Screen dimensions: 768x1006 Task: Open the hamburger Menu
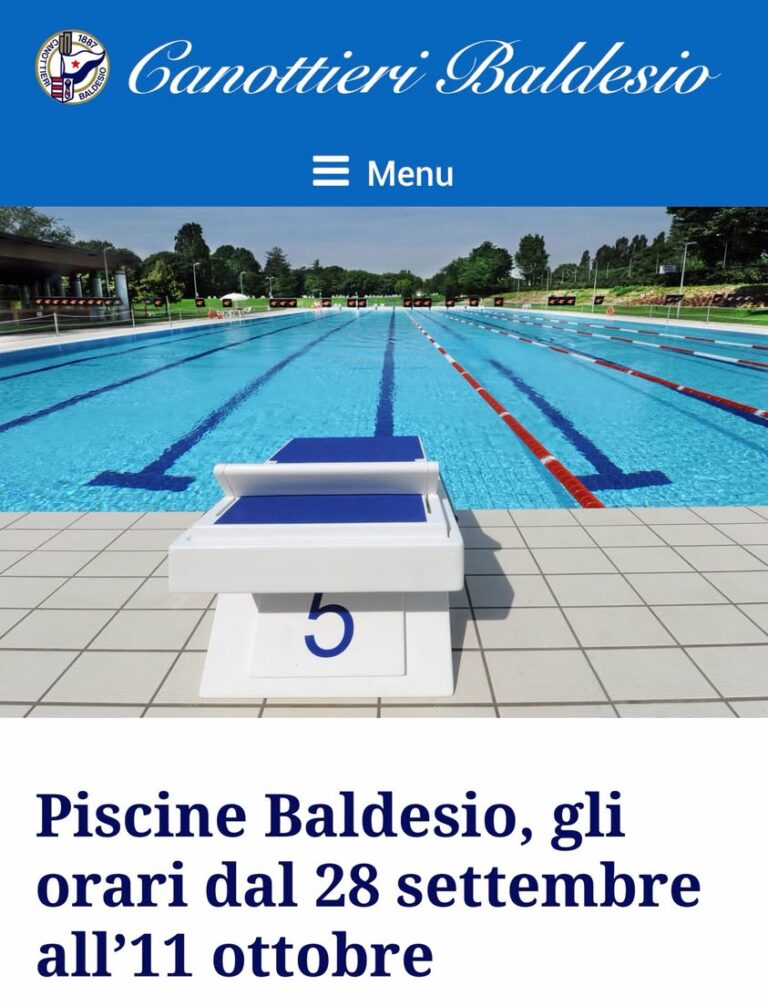(383, 173)
